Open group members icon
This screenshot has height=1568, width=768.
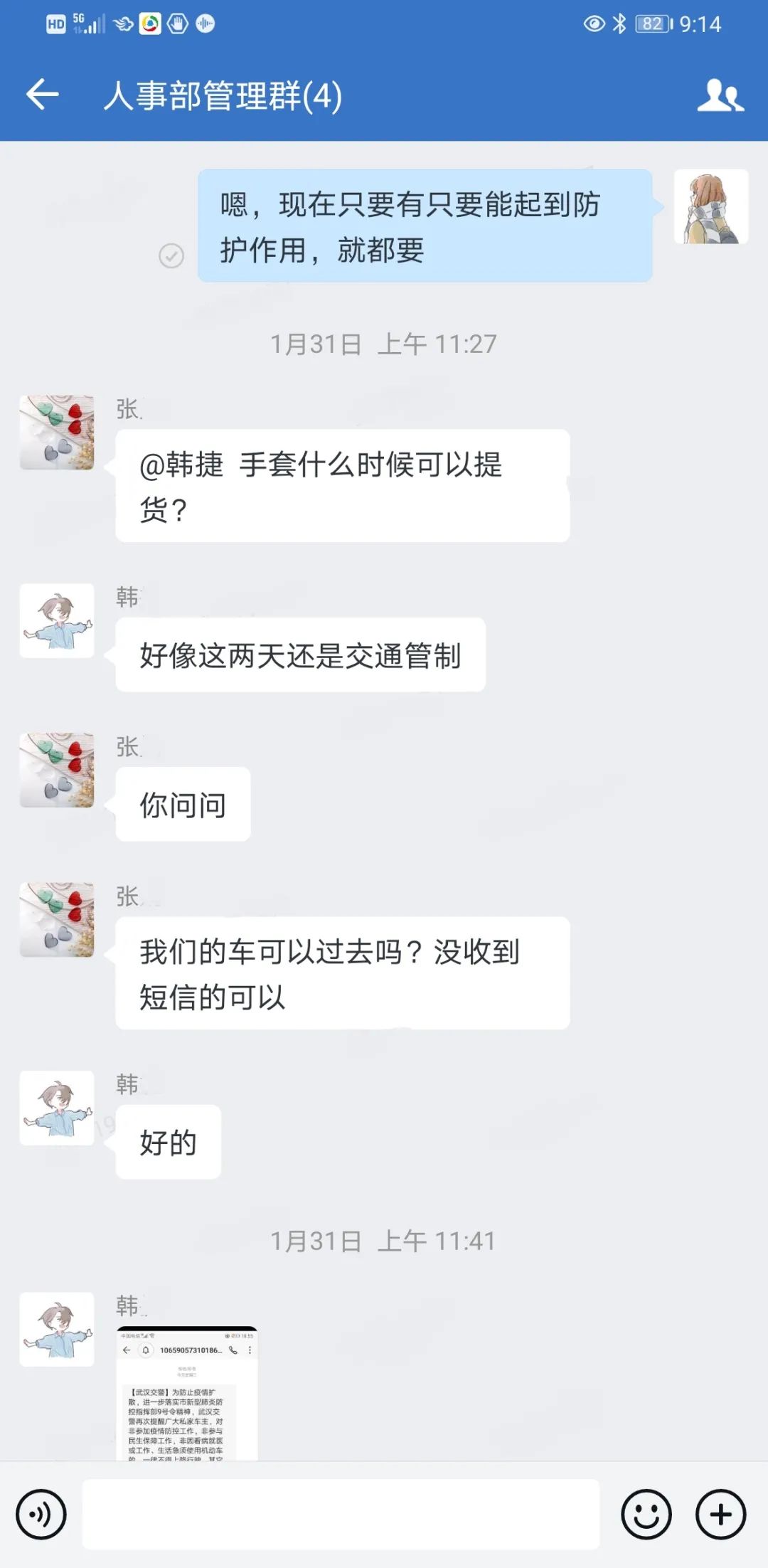720,95
